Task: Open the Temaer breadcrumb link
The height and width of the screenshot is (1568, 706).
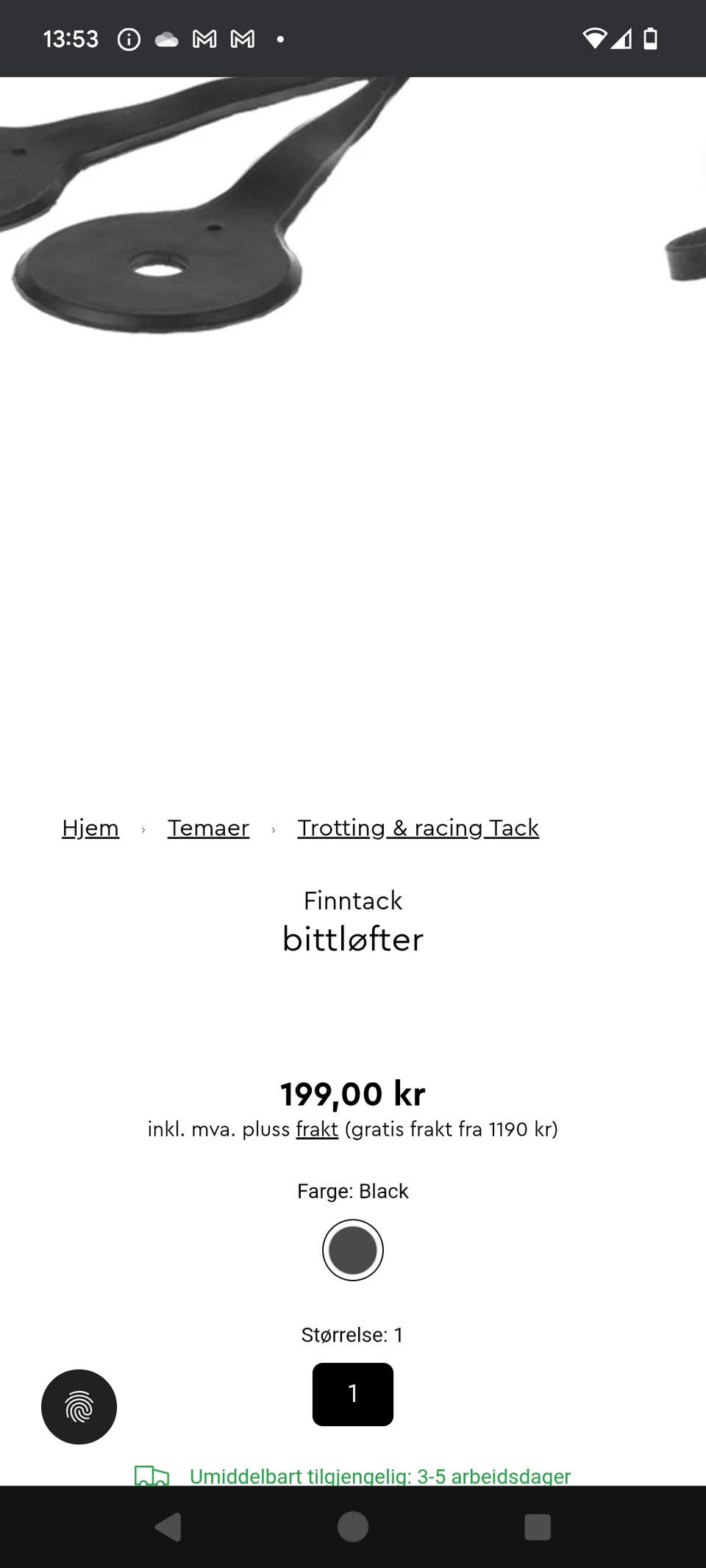Action: 208,828
